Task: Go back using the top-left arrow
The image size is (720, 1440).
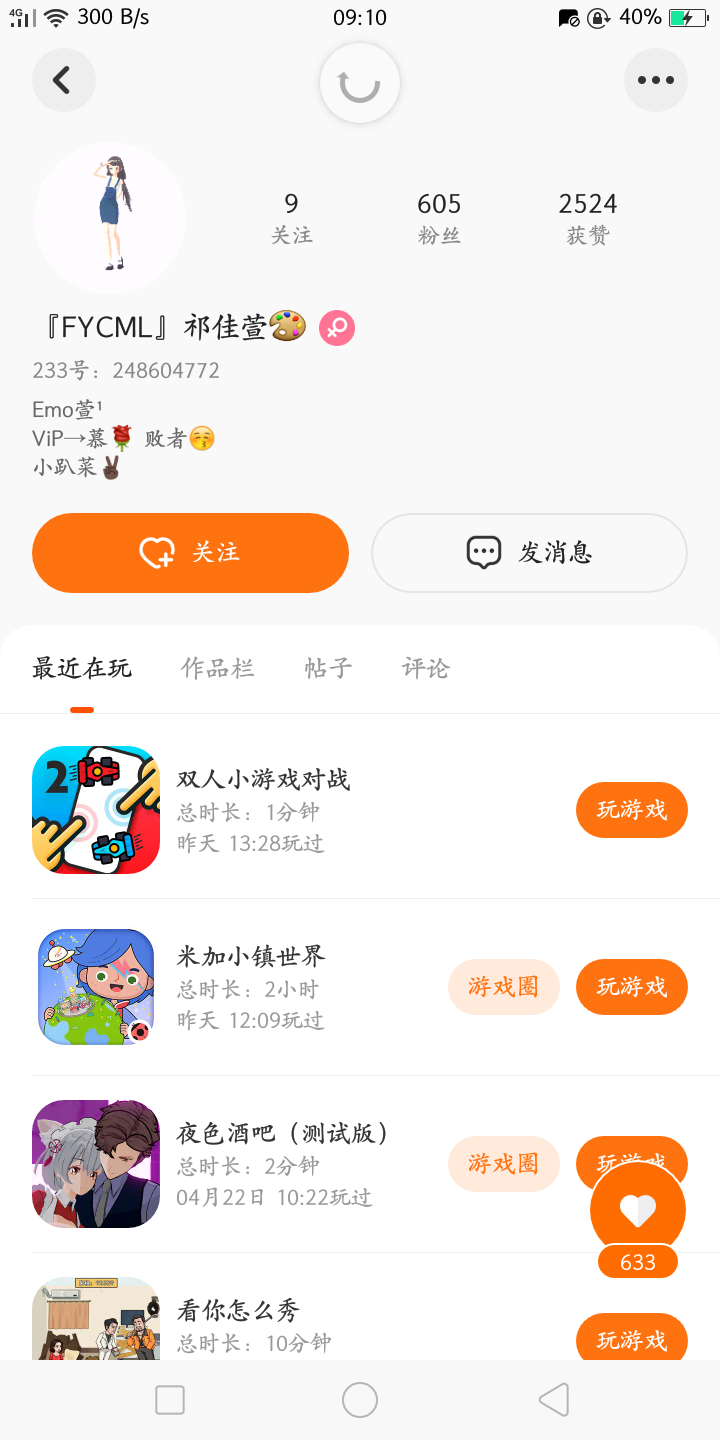Action: pos(63,80)
